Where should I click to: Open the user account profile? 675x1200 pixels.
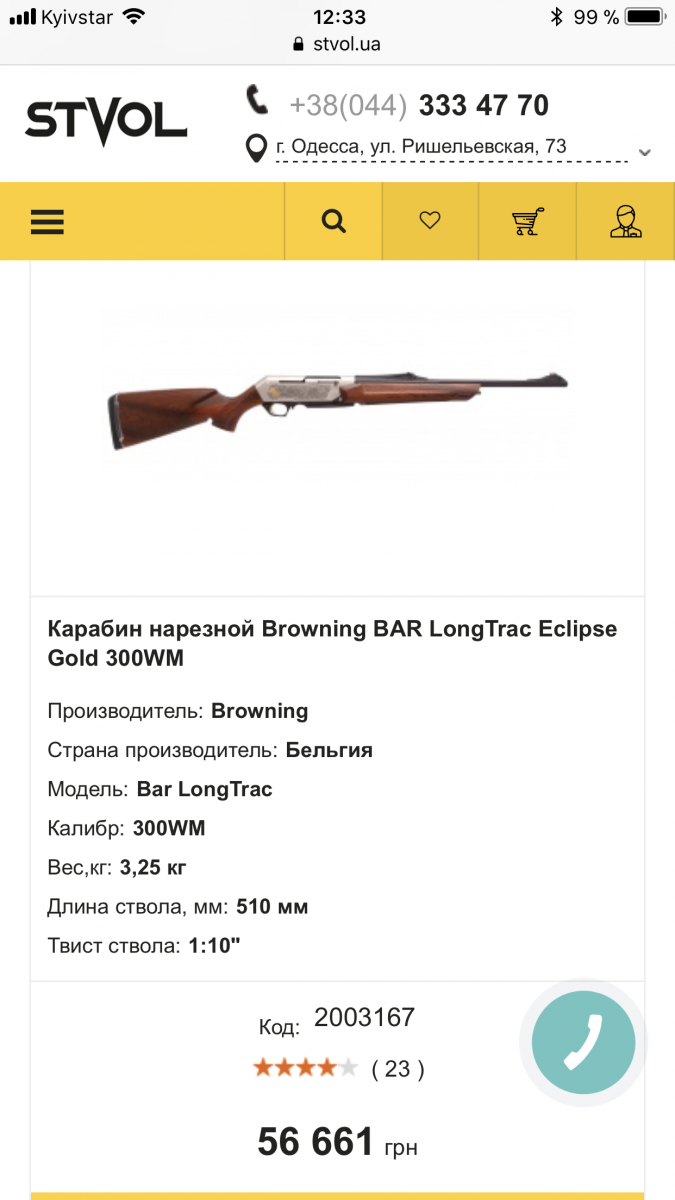click(625, 221)
